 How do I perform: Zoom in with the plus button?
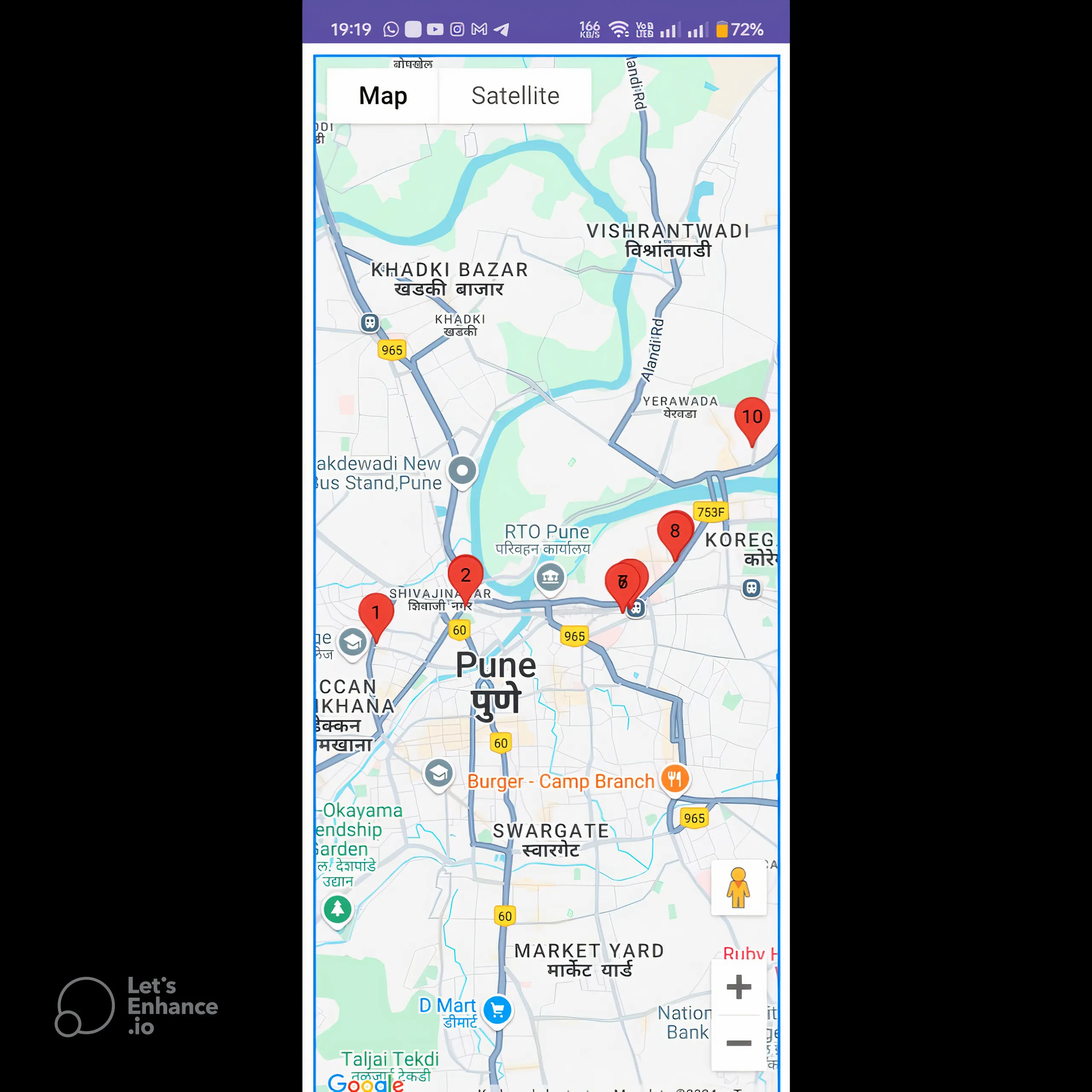(738, 987)
